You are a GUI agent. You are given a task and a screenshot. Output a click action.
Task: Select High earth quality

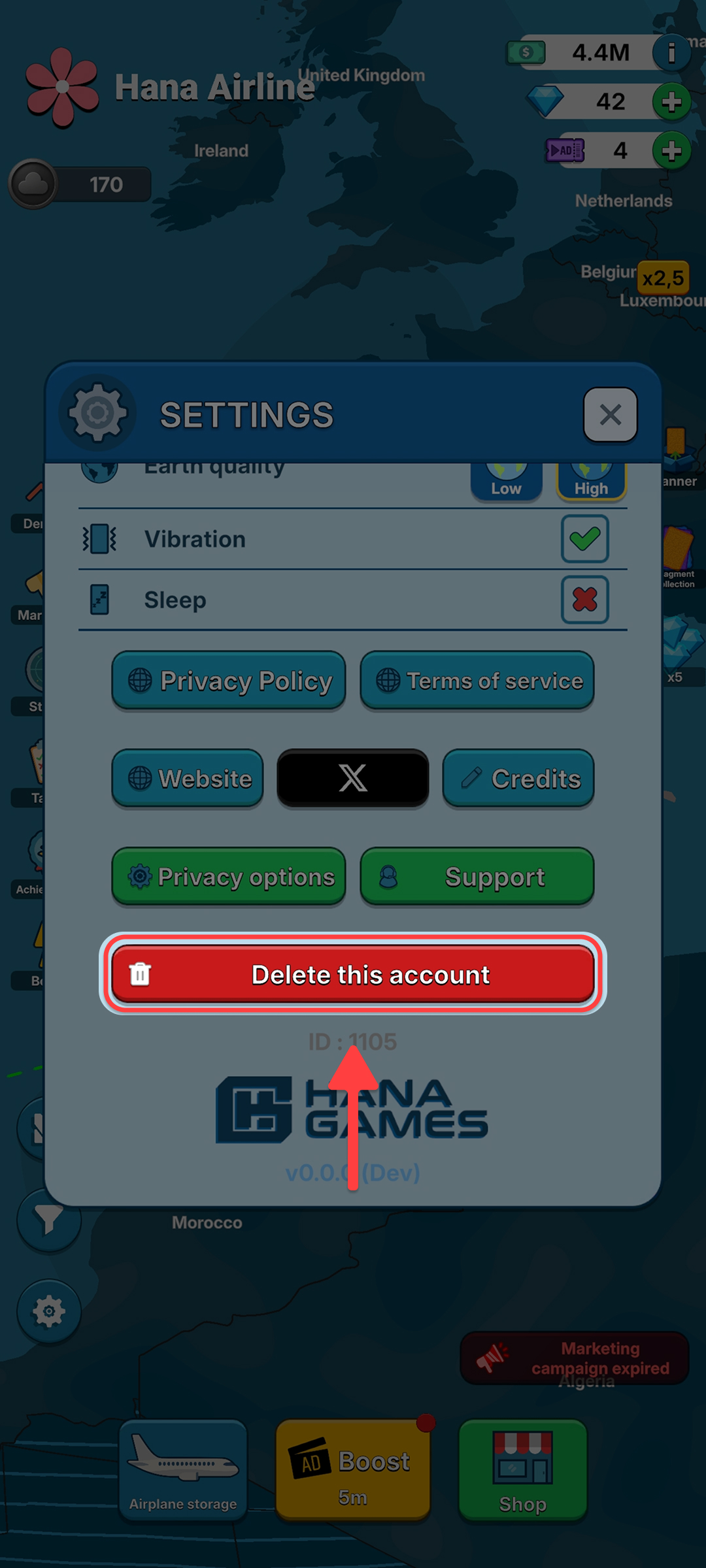click(x=591, y=483)
